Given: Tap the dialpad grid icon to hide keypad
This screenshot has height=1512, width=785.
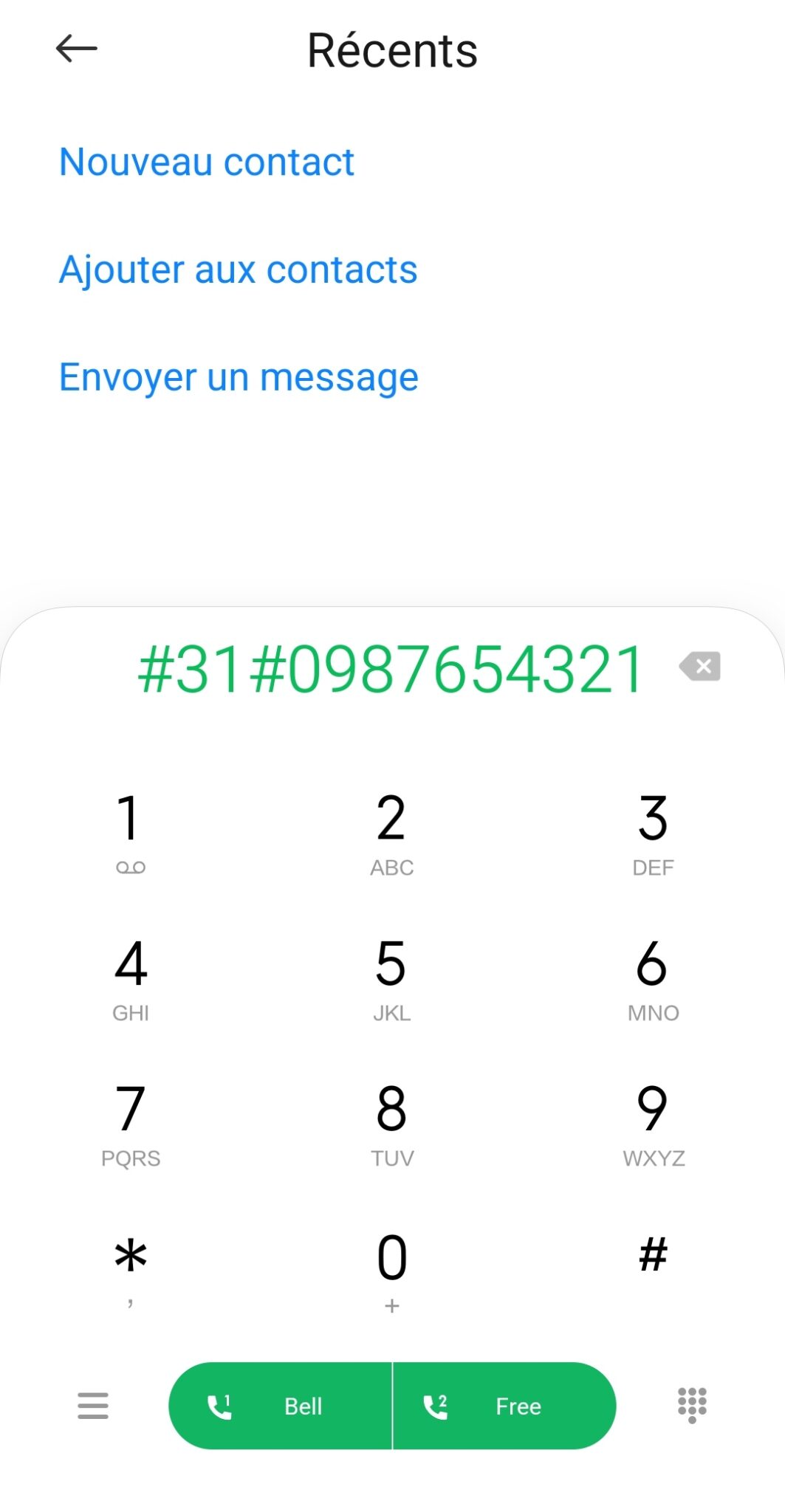Looking at the screenshot, I should pos(691,1406).
